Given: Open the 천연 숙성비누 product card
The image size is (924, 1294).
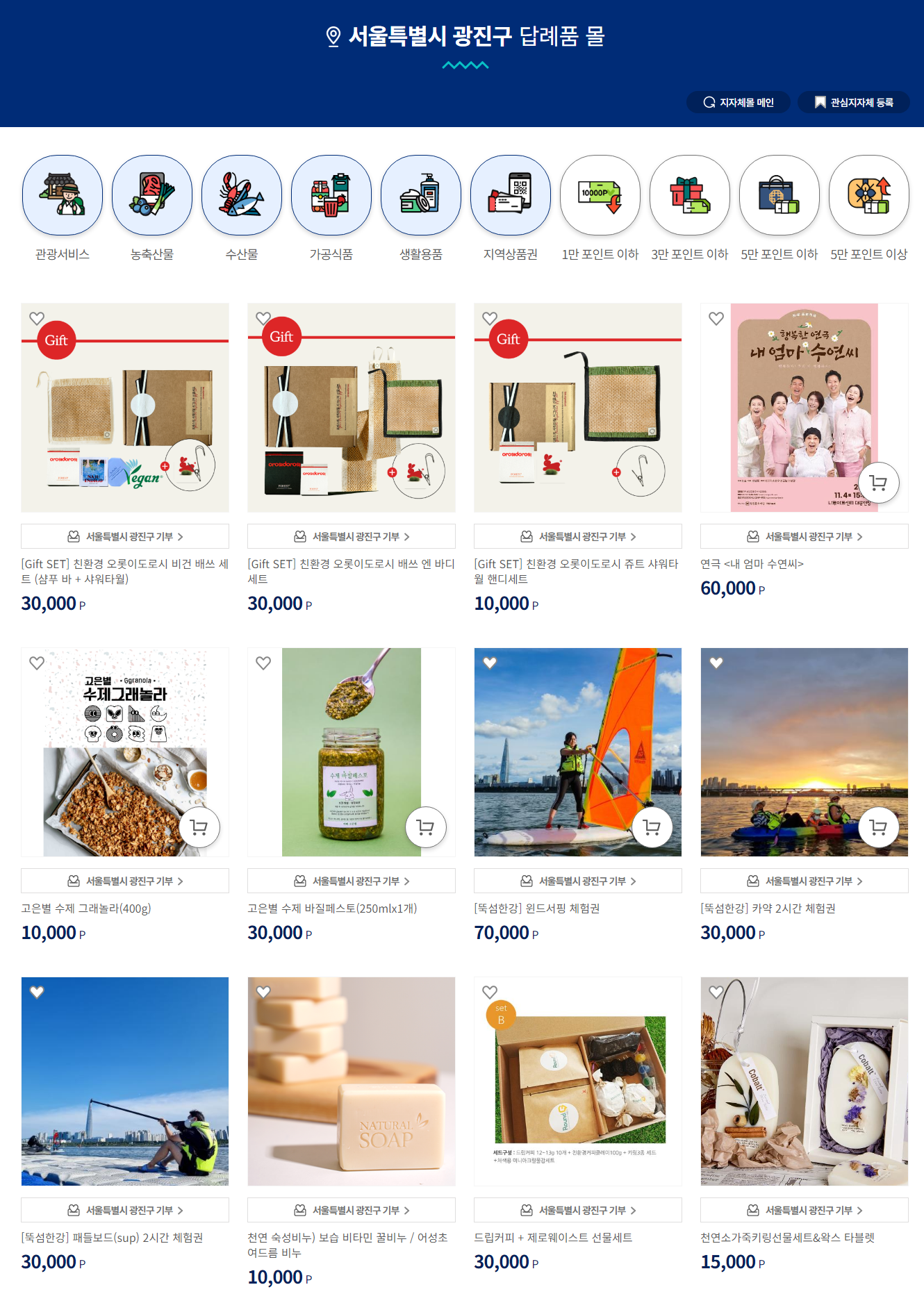Looking at the screenshot, I should click(352, 1081).
